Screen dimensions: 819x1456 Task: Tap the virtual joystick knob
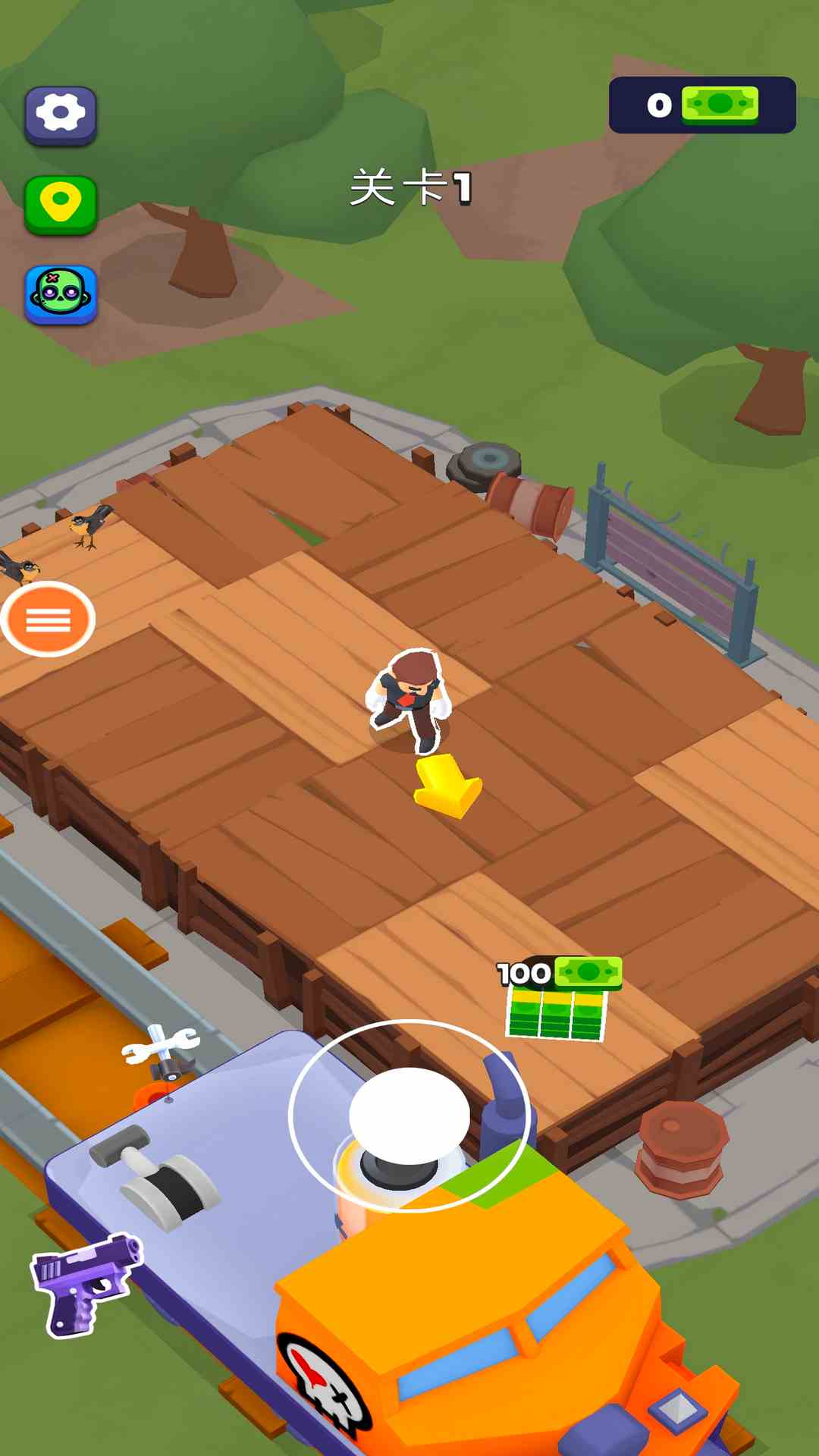coord(409,1115)
